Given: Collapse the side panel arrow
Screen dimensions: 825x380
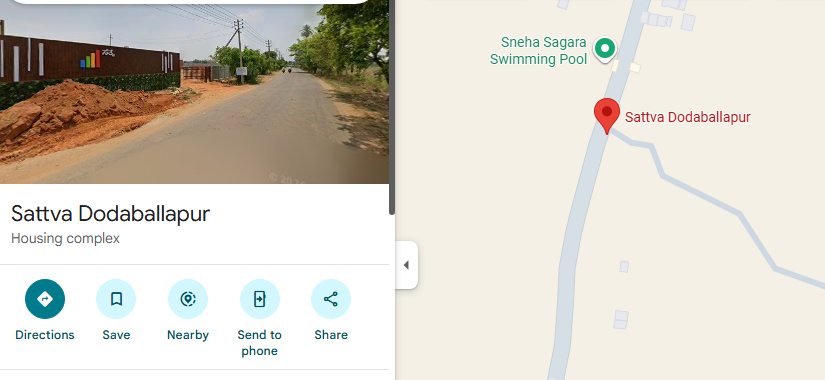Looking at the screenshot, I should [406, 265].
